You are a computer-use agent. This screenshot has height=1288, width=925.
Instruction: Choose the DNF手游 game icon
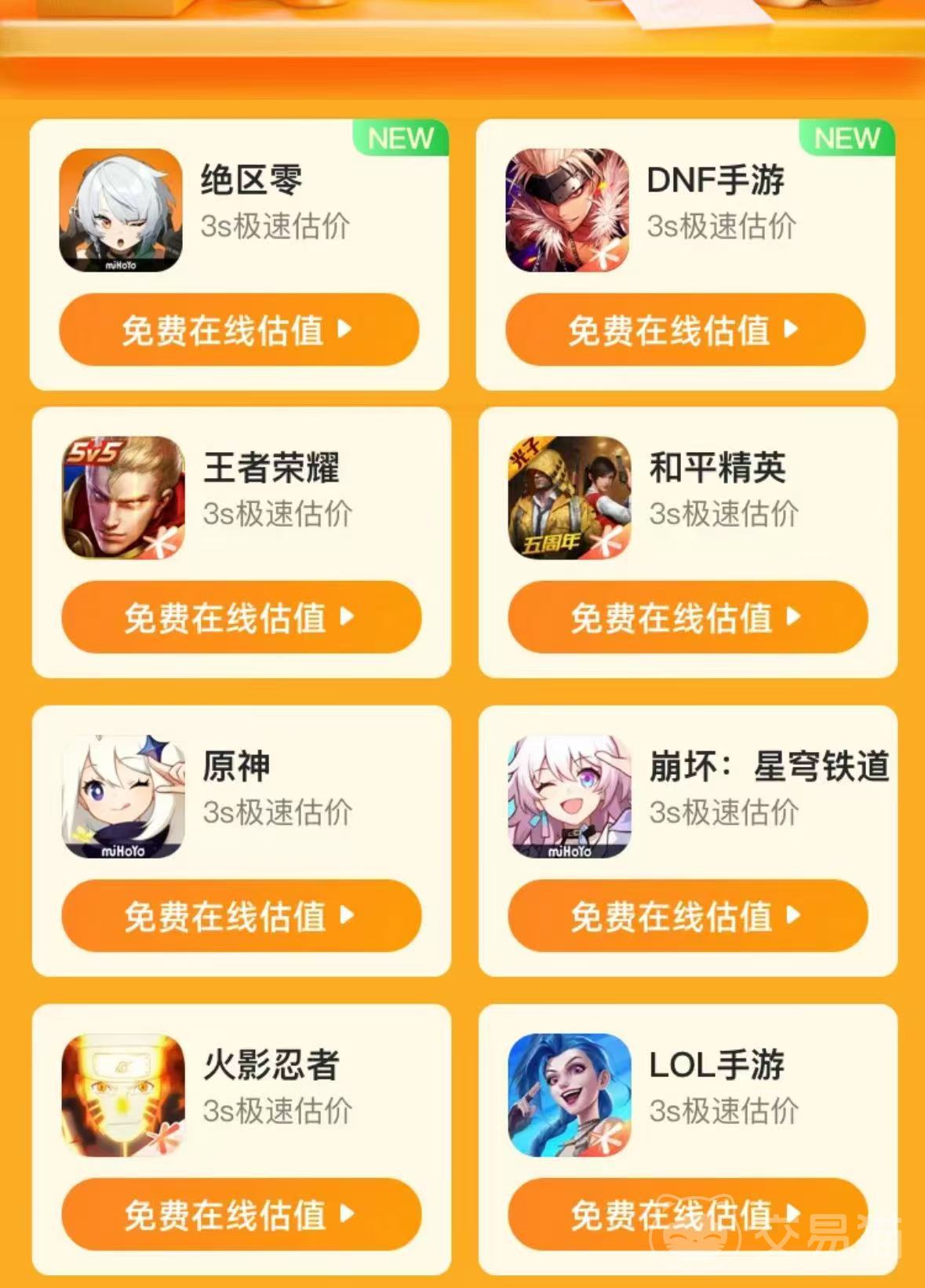pyautogui.click(x=567, y=210)
